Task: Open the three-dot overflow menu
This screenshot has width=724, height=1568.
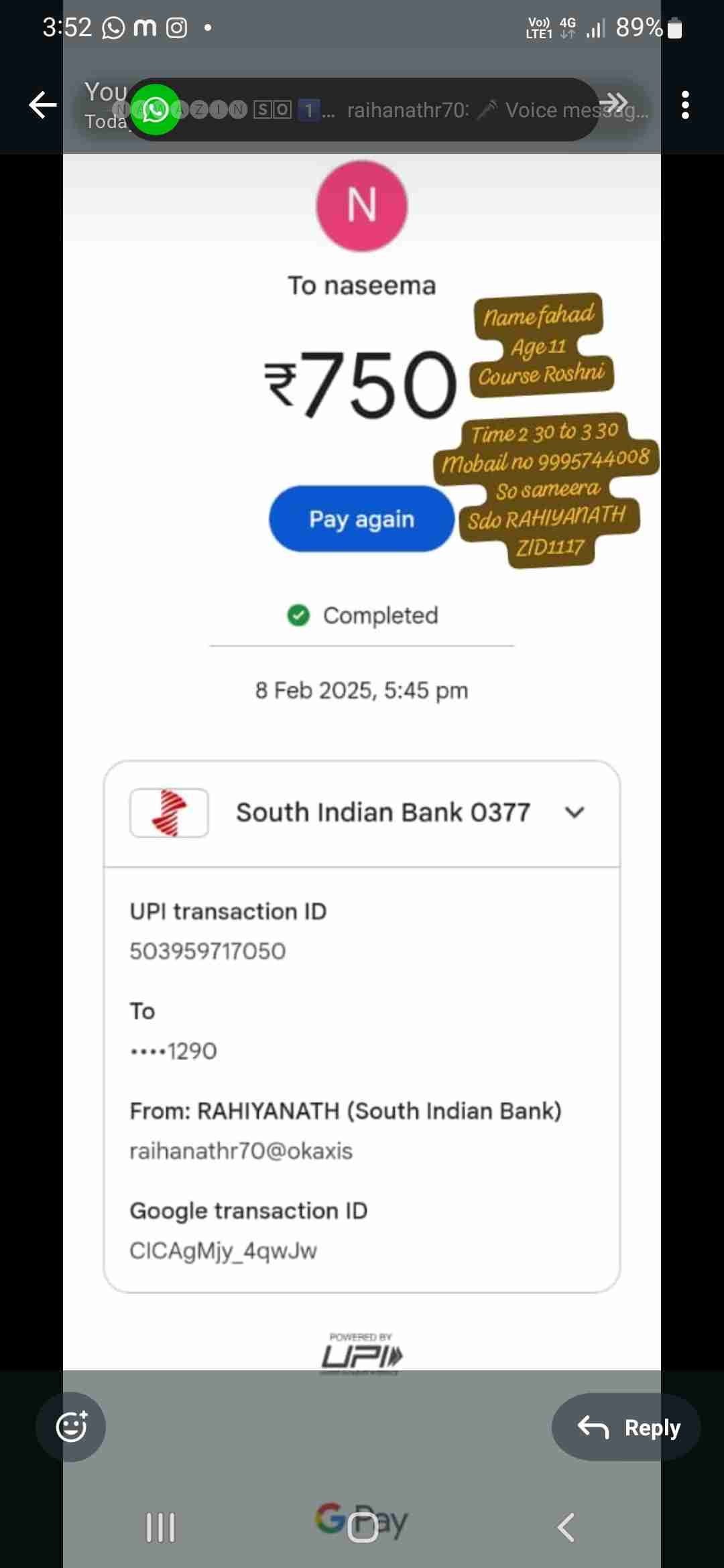Action: click(684, 105)
